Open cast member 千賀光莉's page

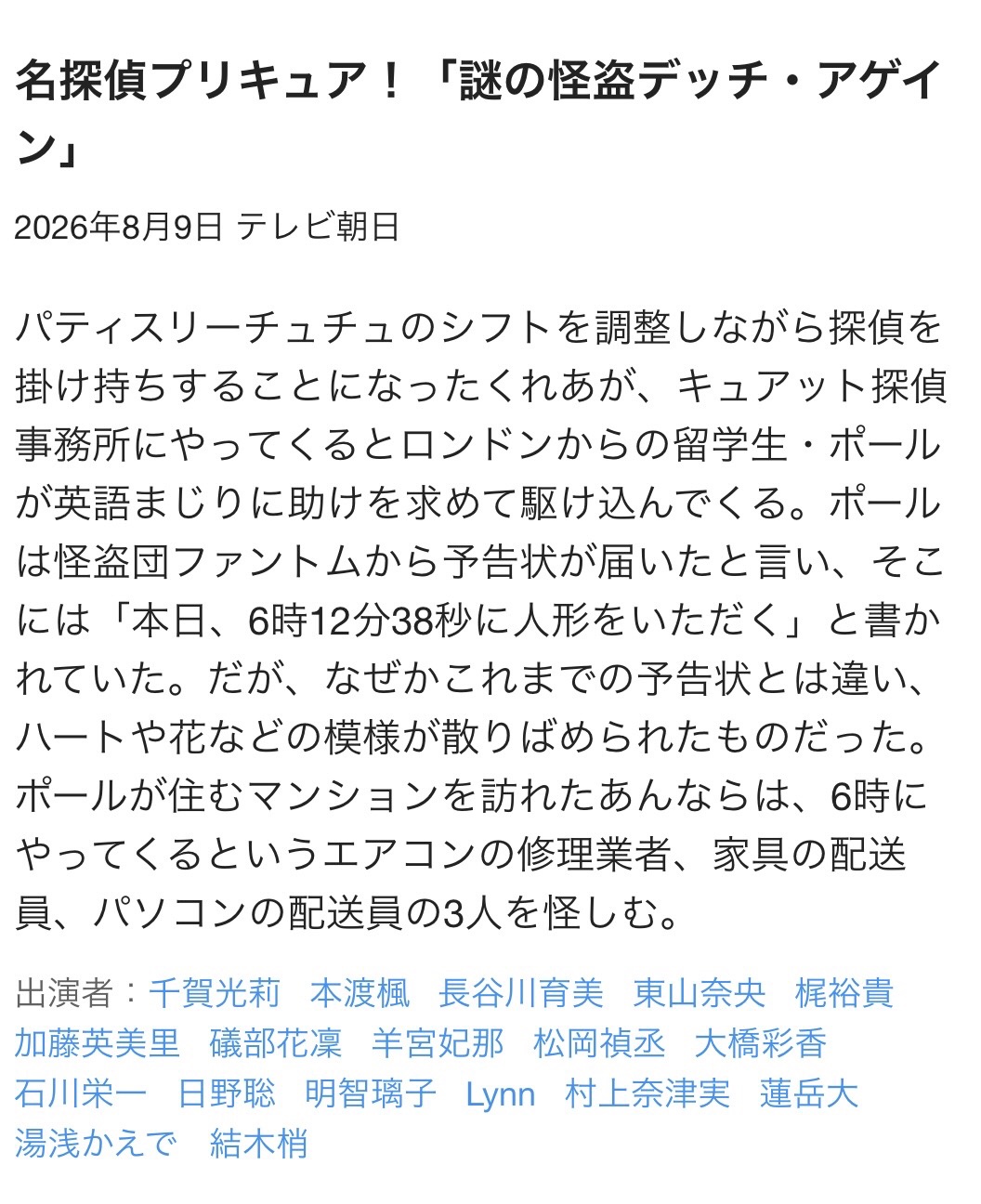tap(215, 993)
